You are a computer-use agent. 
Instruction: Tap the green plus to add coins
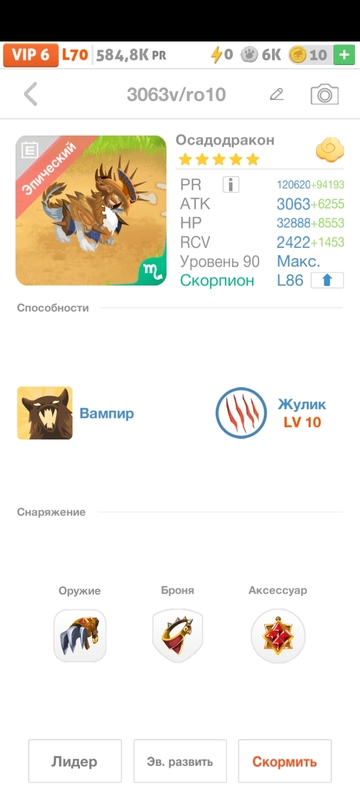tap(344, 55)
